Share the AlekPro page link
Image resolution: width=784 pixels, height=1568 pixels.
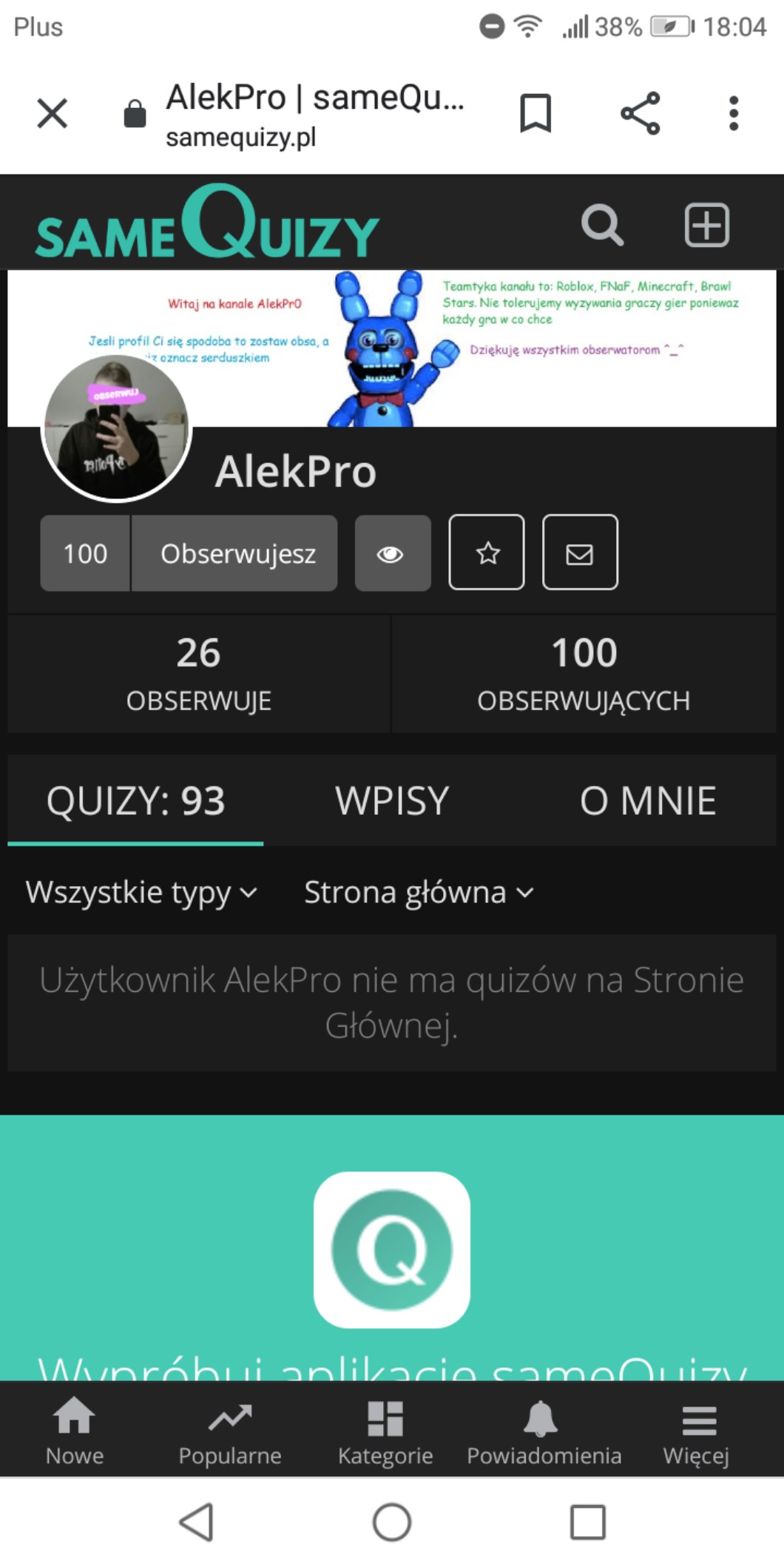pos(640,114)
